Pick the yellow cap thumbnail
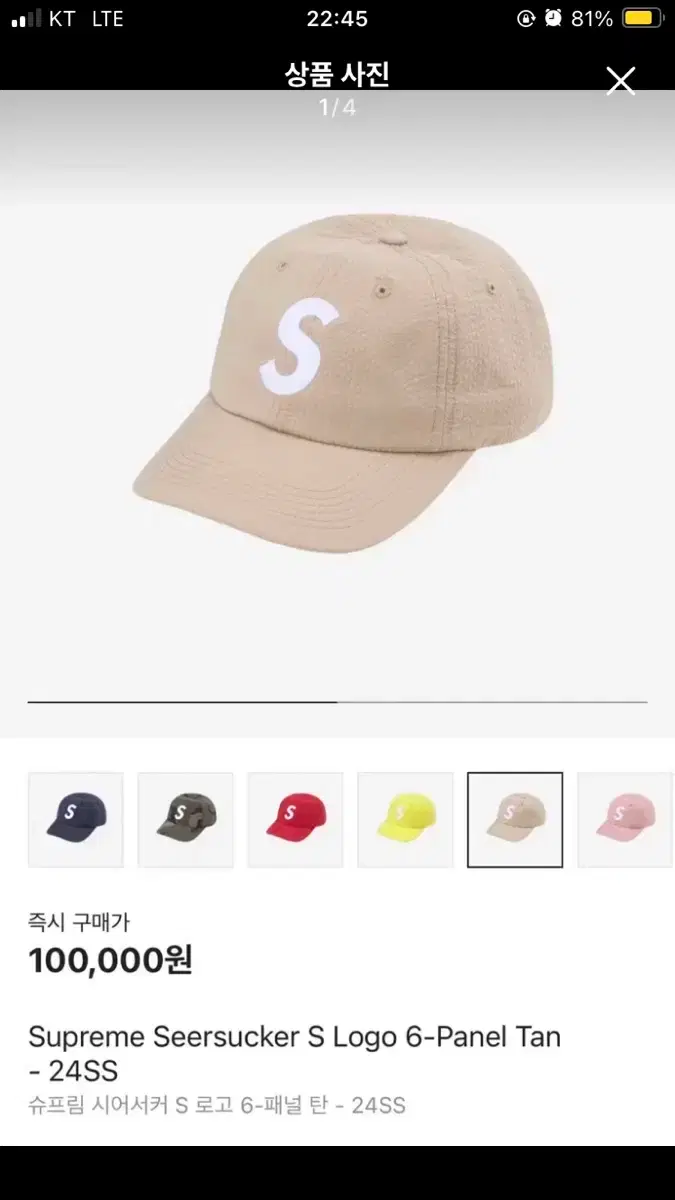Screen dimensions: 675x1200 (405, 819)
